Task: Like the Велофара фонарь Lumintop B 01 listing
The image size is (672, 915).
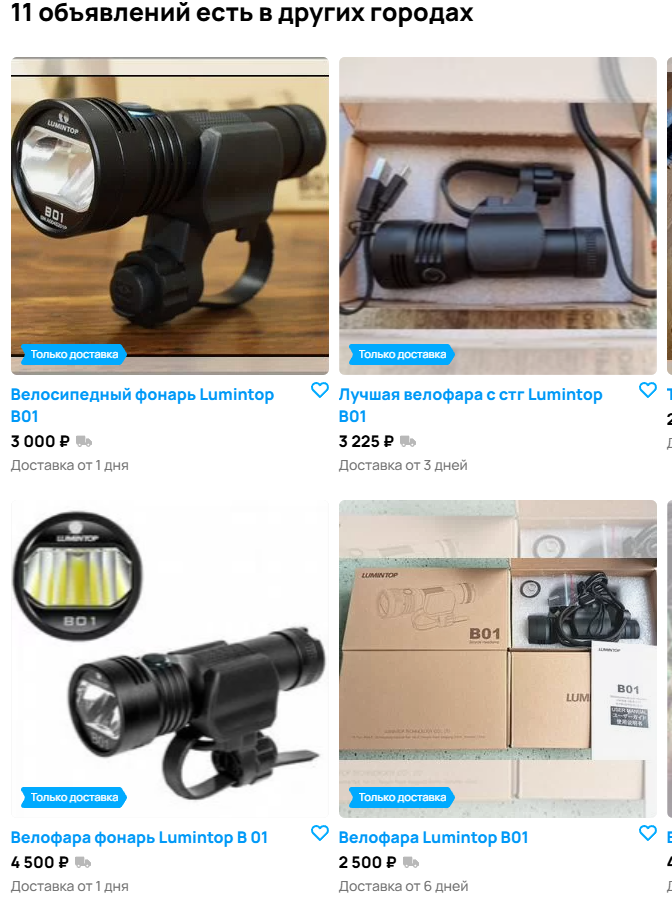Action: [x=320, y=833]
